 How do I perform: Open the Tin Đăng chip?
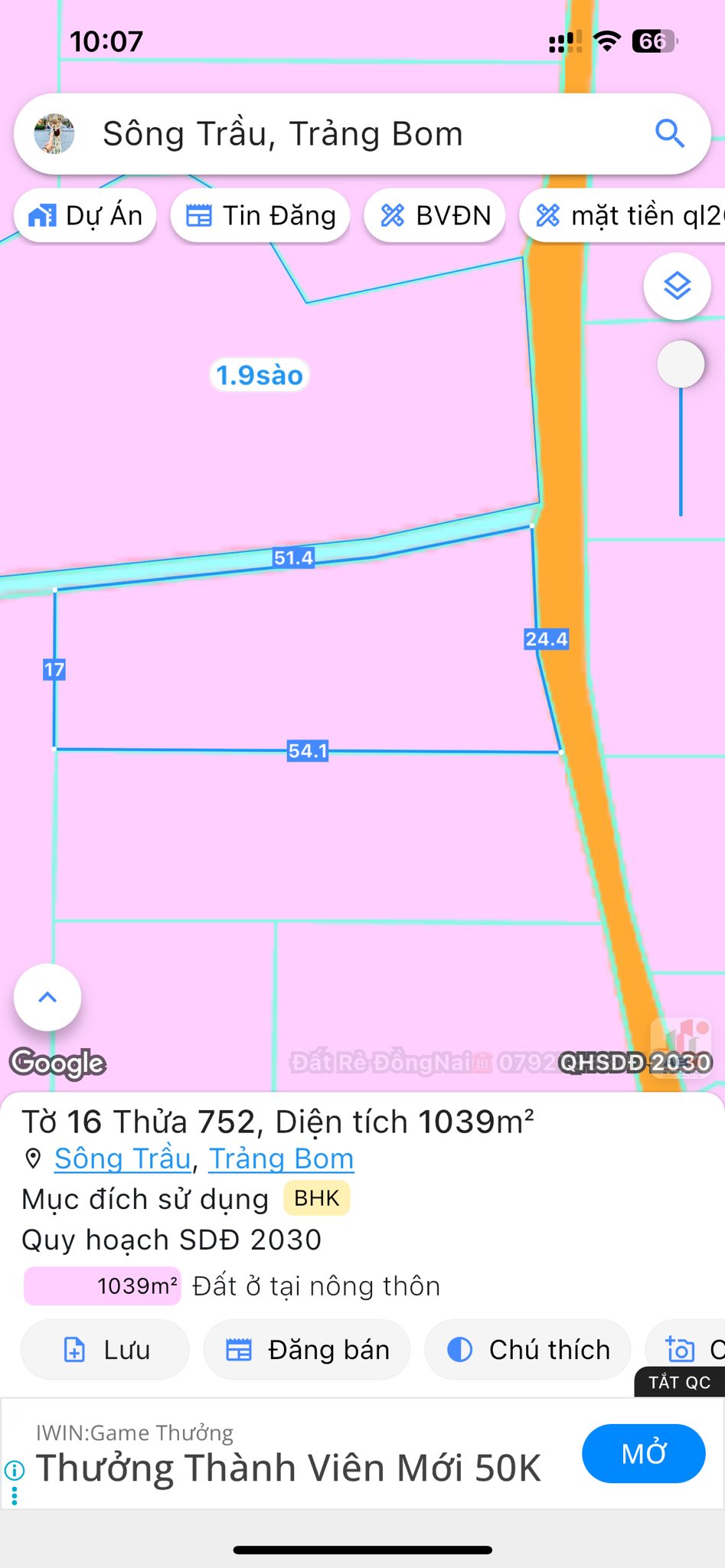click(260, 216)
